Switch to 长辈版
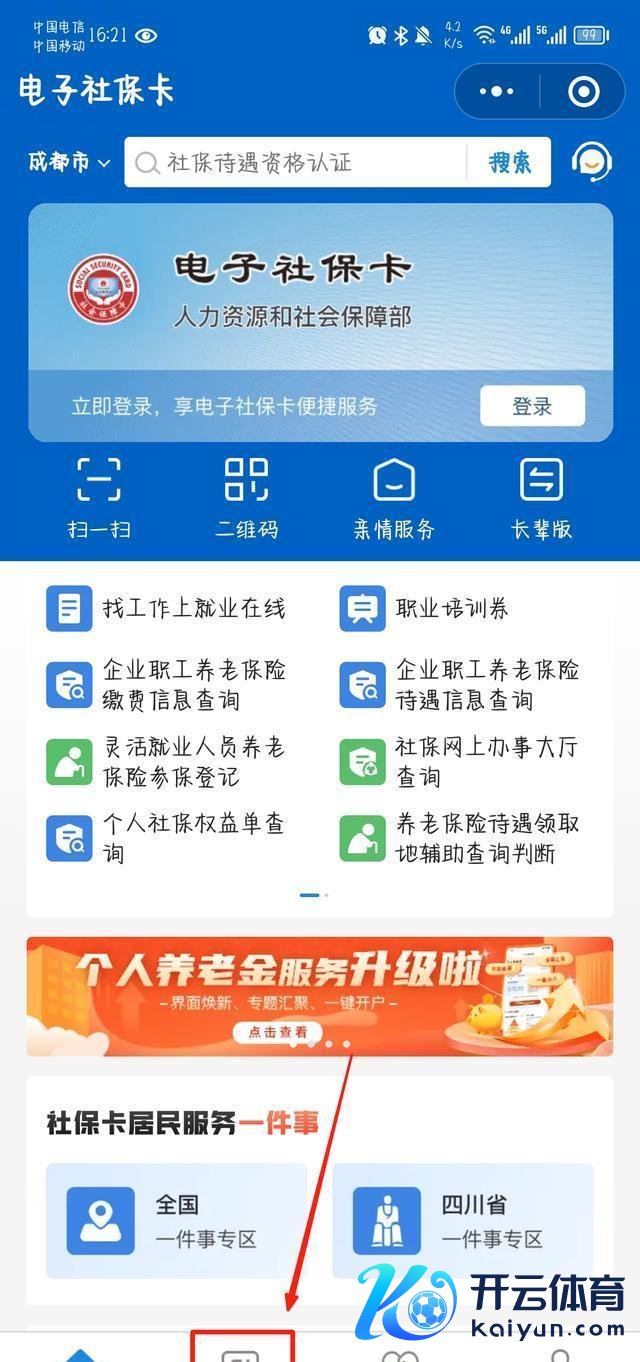640x1362 pixels. pos(541,496)
